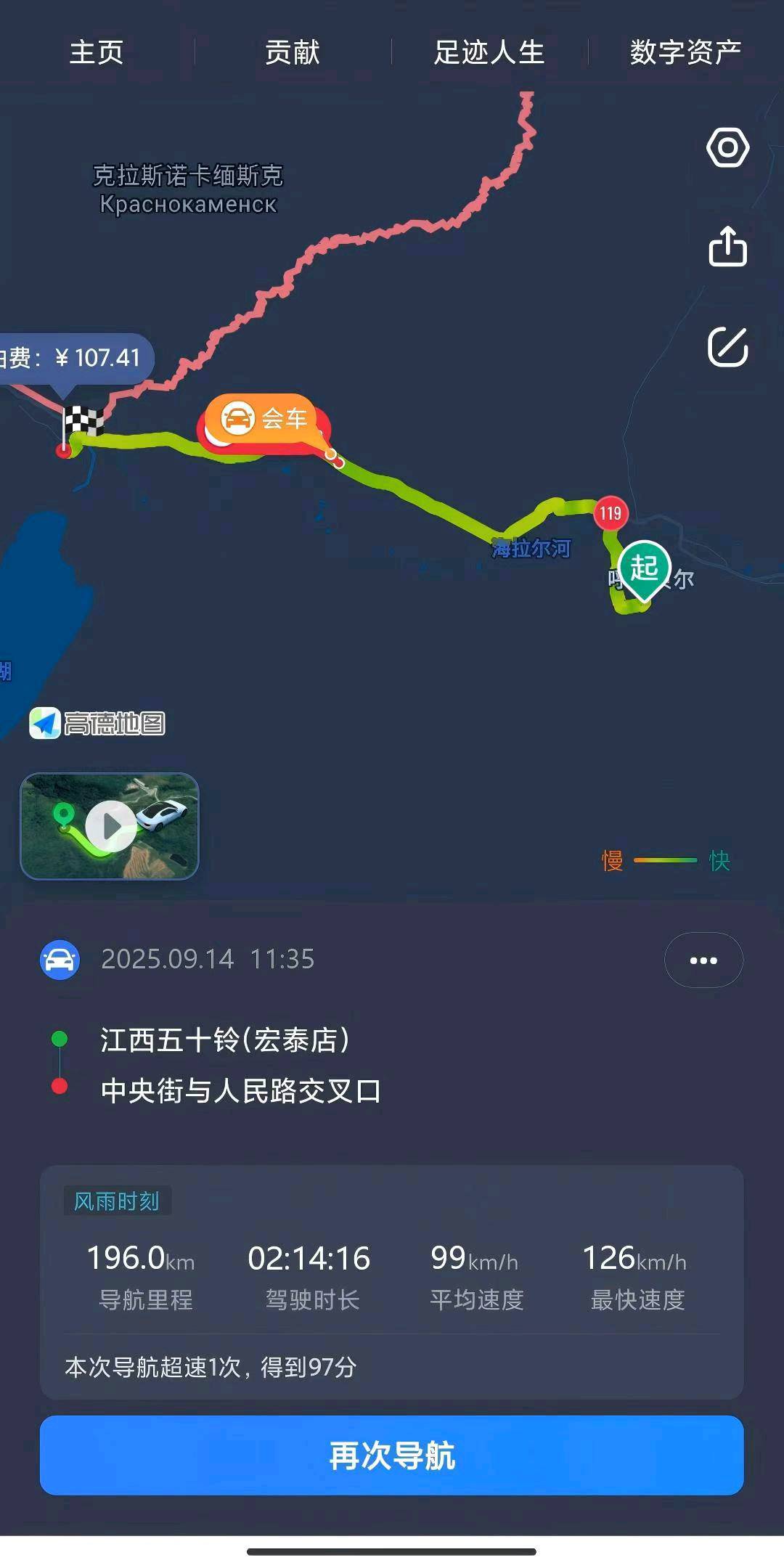Play the trip replay video thumbnail
Viewport: 784px width, 1568px height.
[x=110, y=826]
